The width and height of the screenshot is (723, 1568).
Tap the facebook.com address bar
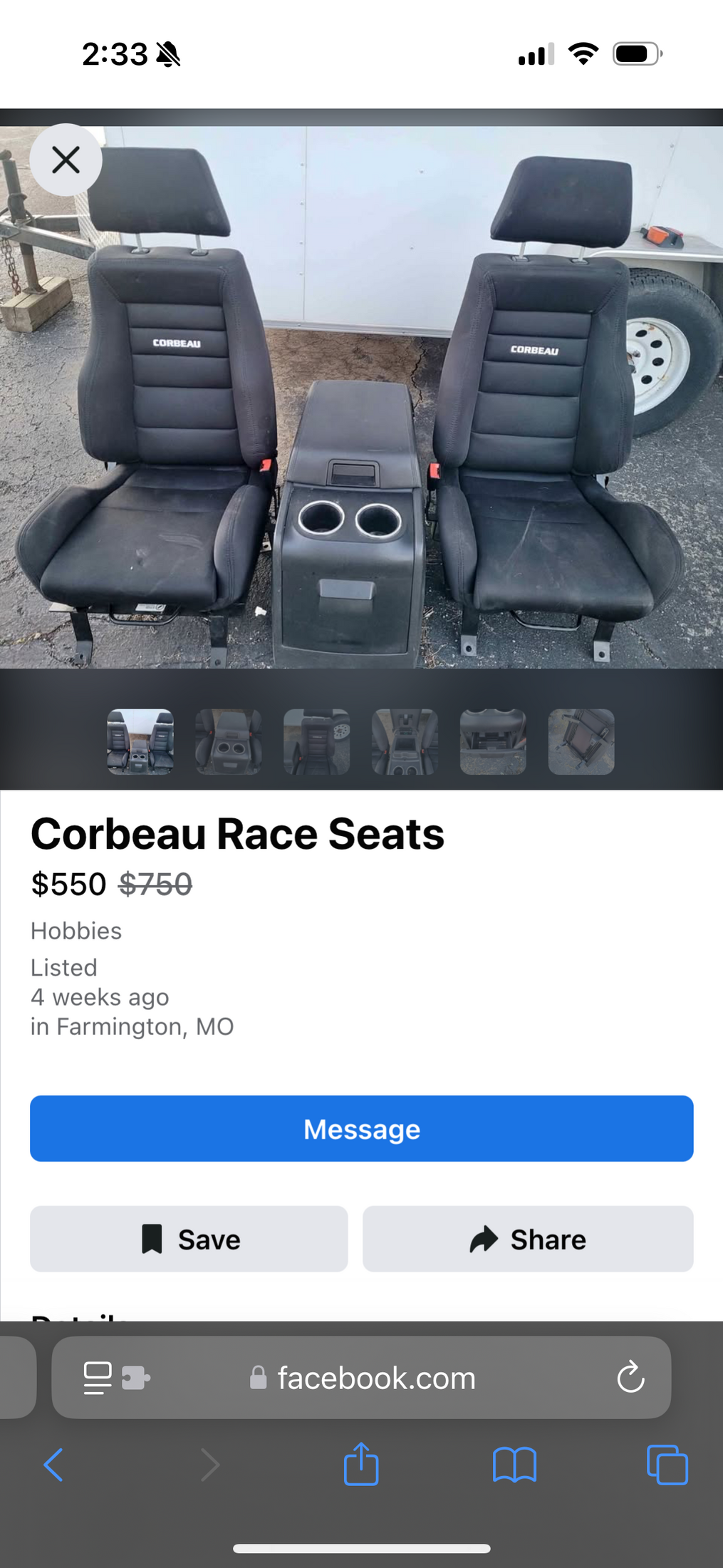(361, 1378)
